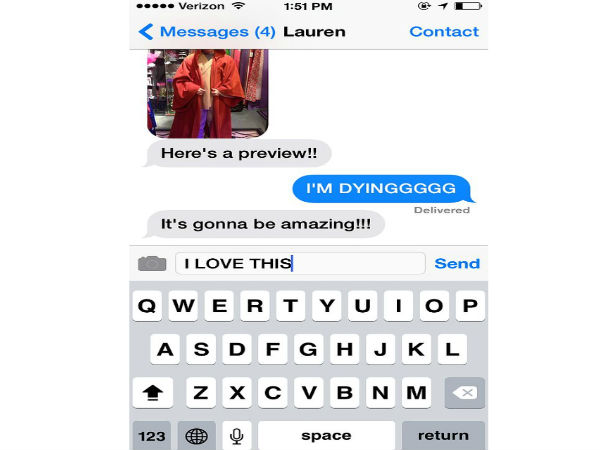Tap the return key
Image resolution: width=600 pixels, height=450 pixels.
tap(443, 436)
